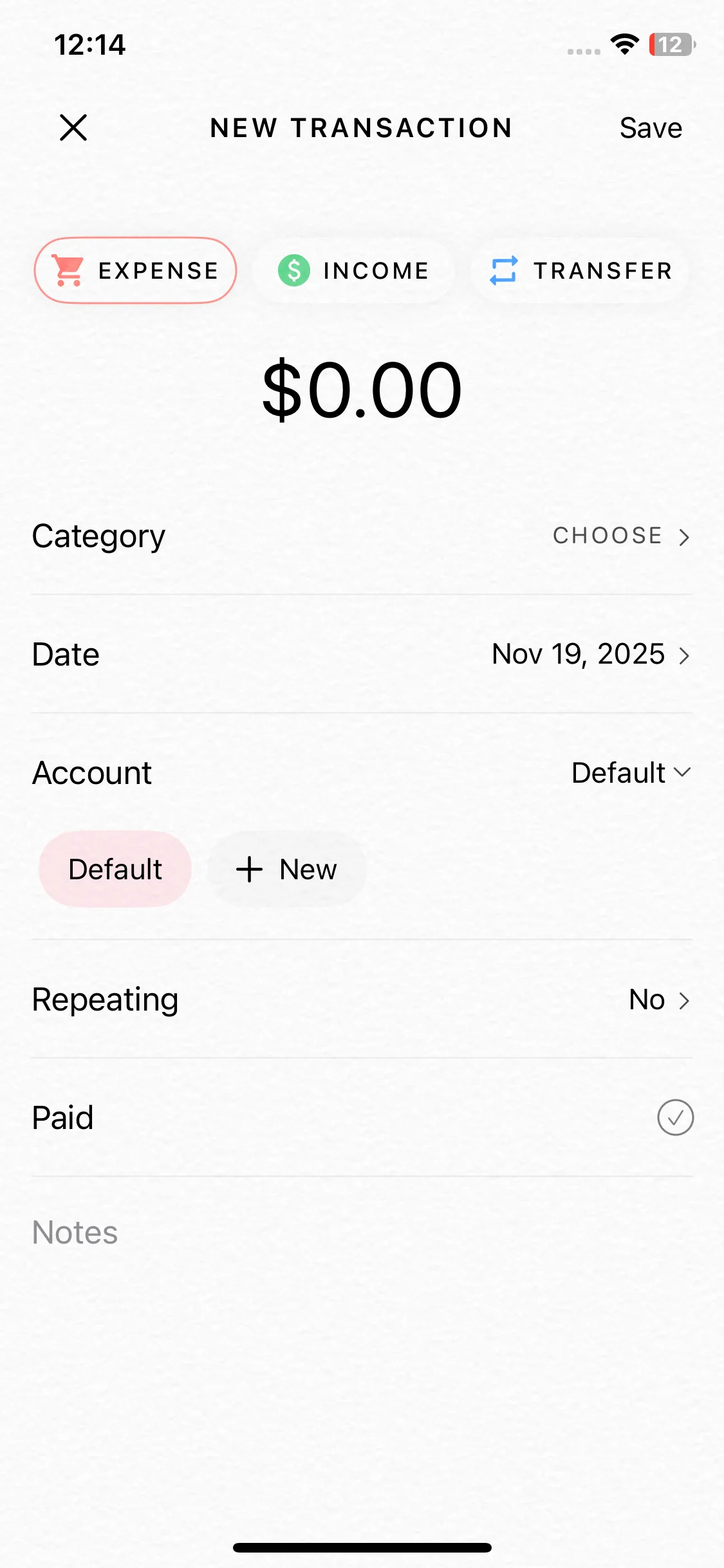Change the date from Nov 19, 2025
Screen dimensions: 724x1568
click(589, 655)
